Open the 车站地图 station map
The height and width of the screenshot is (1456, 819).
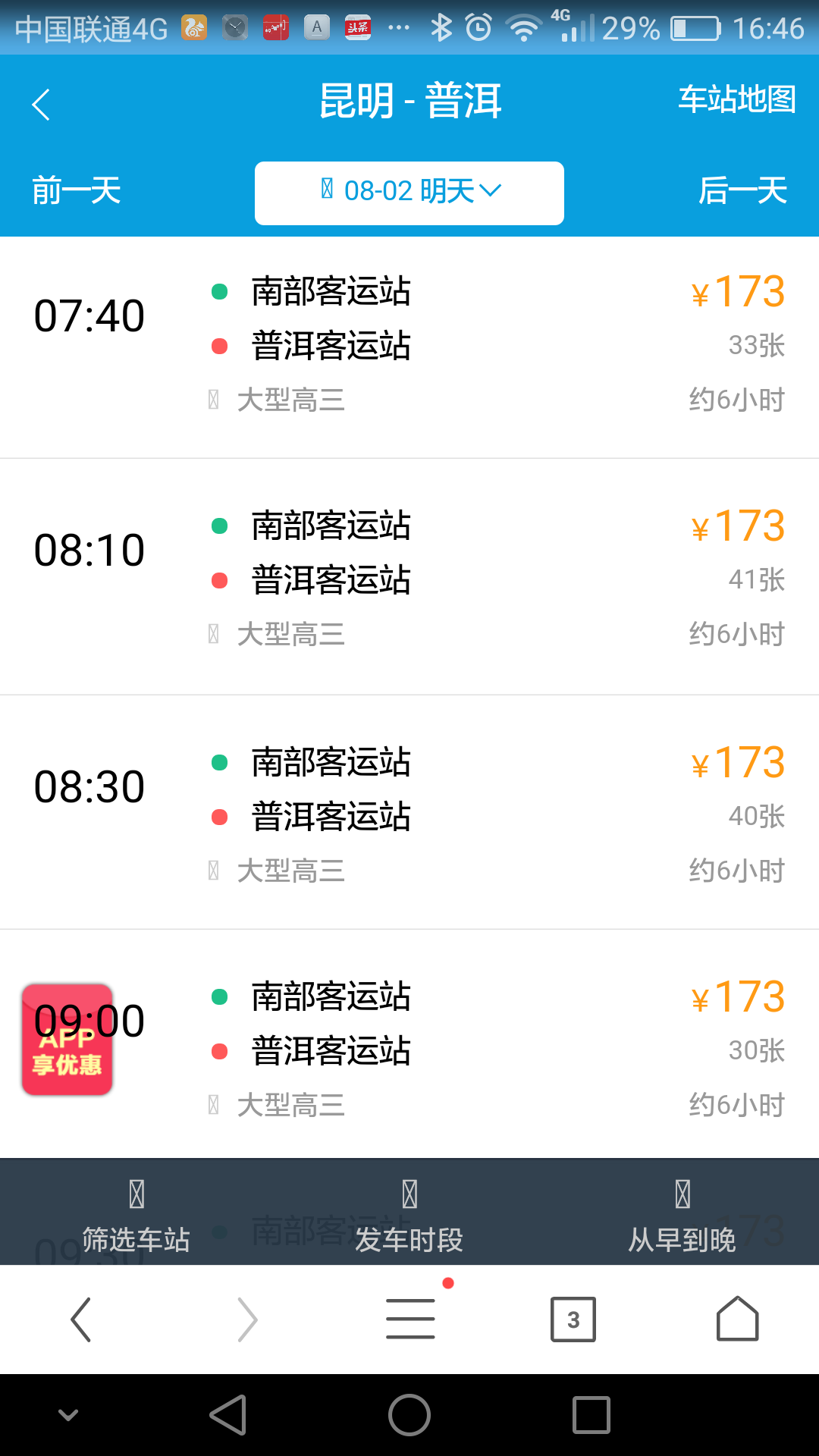pyautogui.click(x=736, y=100)
